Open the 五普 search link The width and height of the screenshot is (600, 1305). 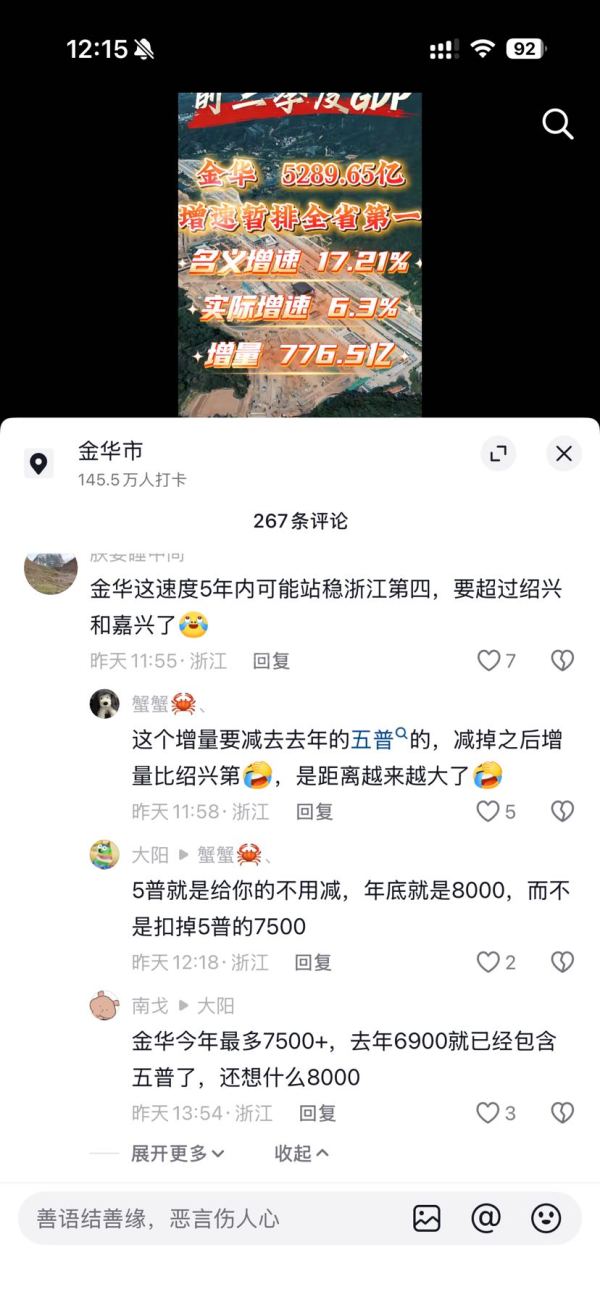point(379,740)
